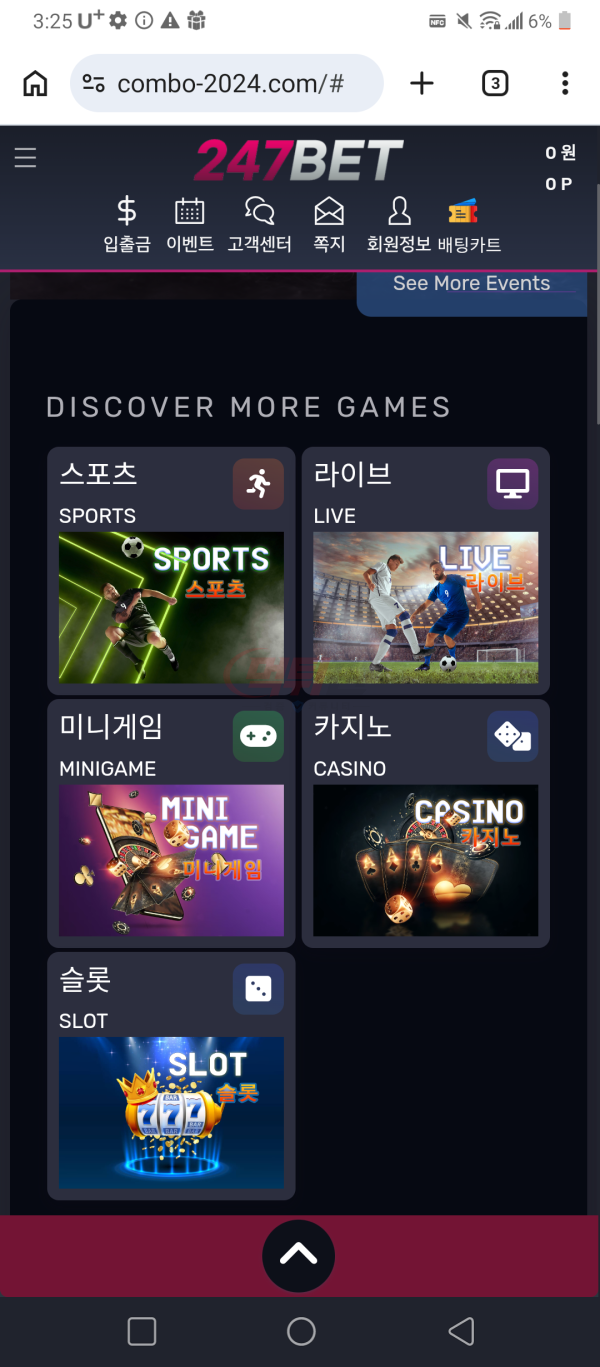Image resolution: width=600 pixels, height=1367 pixels.
Task: Open 쪽지 messages inbox
Action: pos(329,225)
